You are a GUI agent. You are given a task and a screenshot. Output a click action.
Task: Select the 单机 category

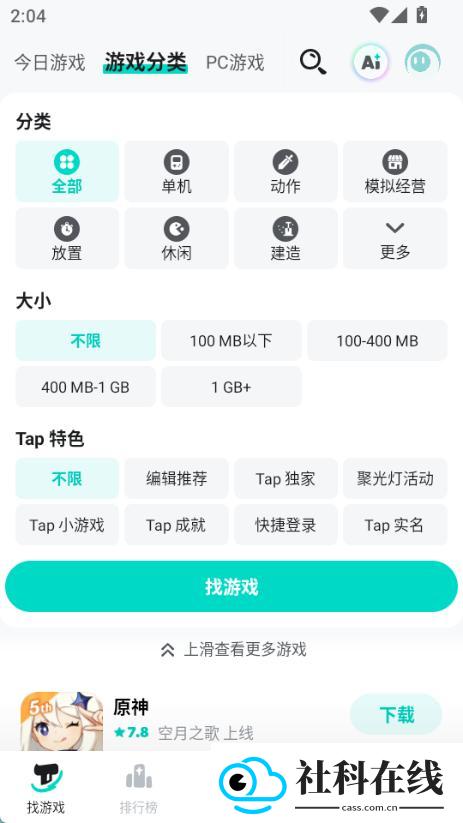176,171
